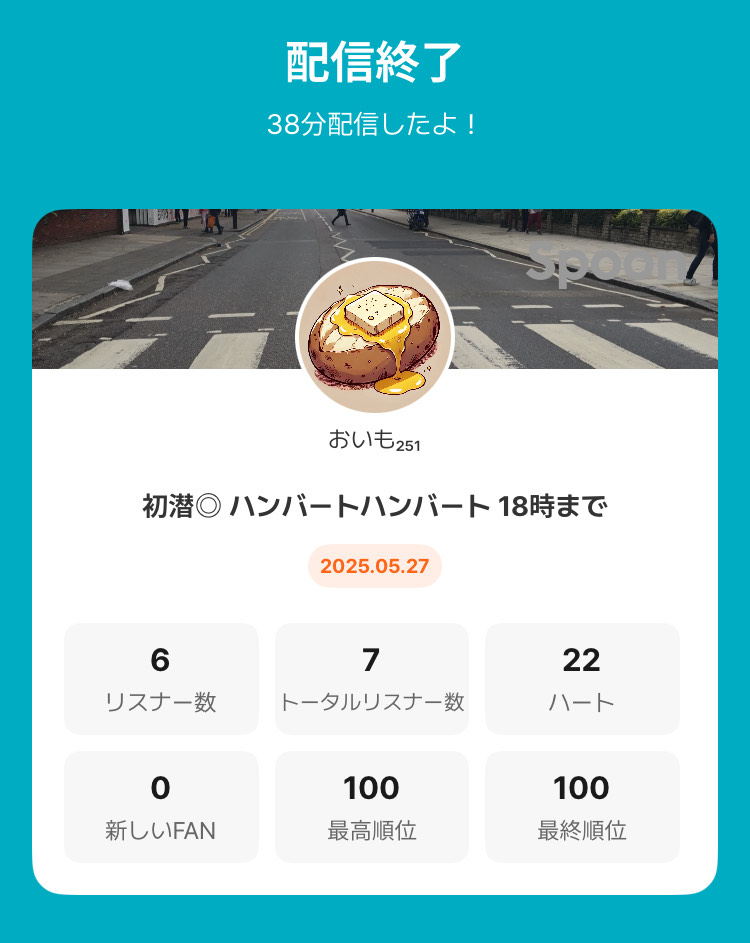Click the ハート heart stat card
The image size is (750, 943).
pos(583,678)
